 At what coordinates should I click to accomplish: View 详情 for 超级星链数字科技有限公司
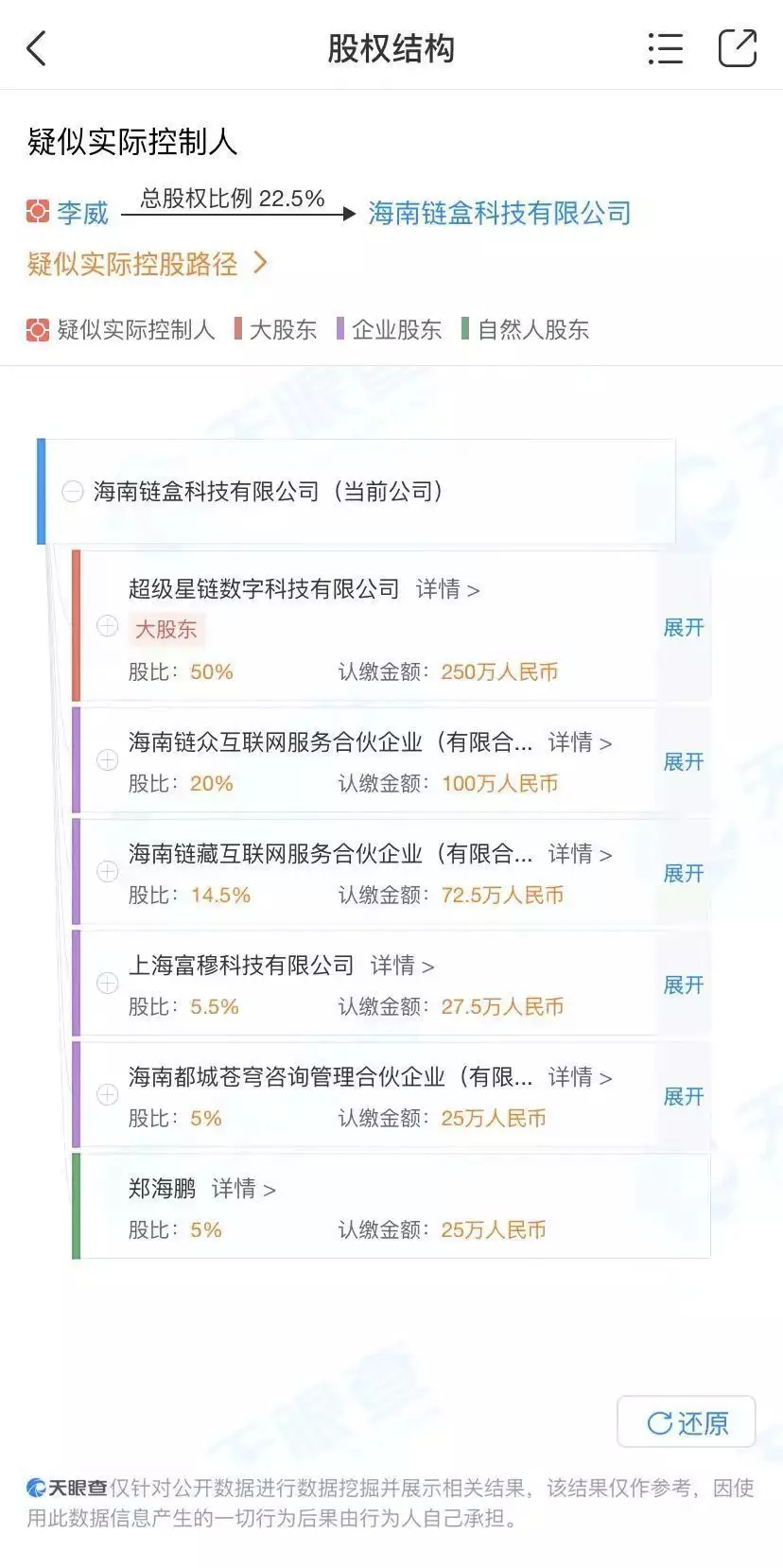pyautogui.click(x=447, y=590)
